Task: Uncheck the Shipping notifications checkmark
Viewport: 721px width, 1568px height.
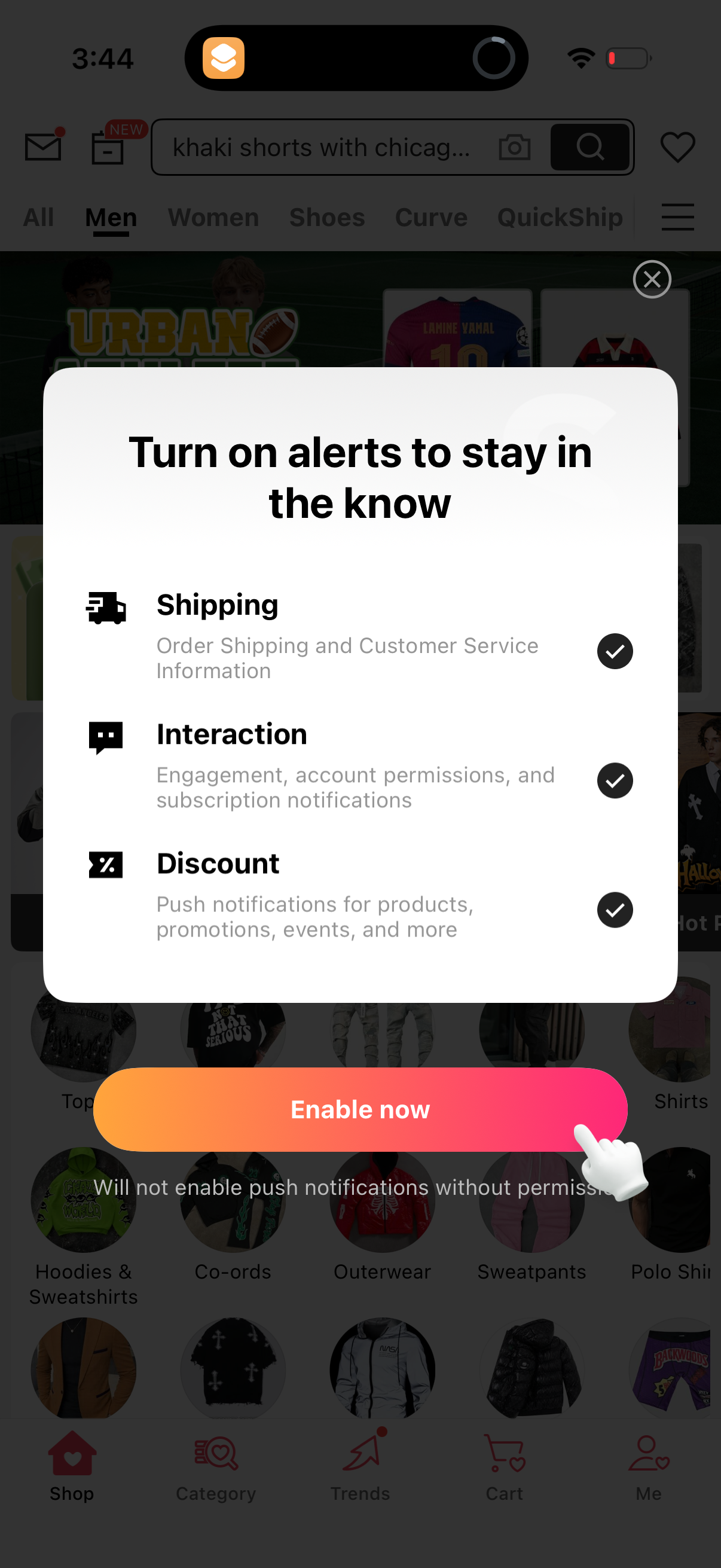Action: 615,651
